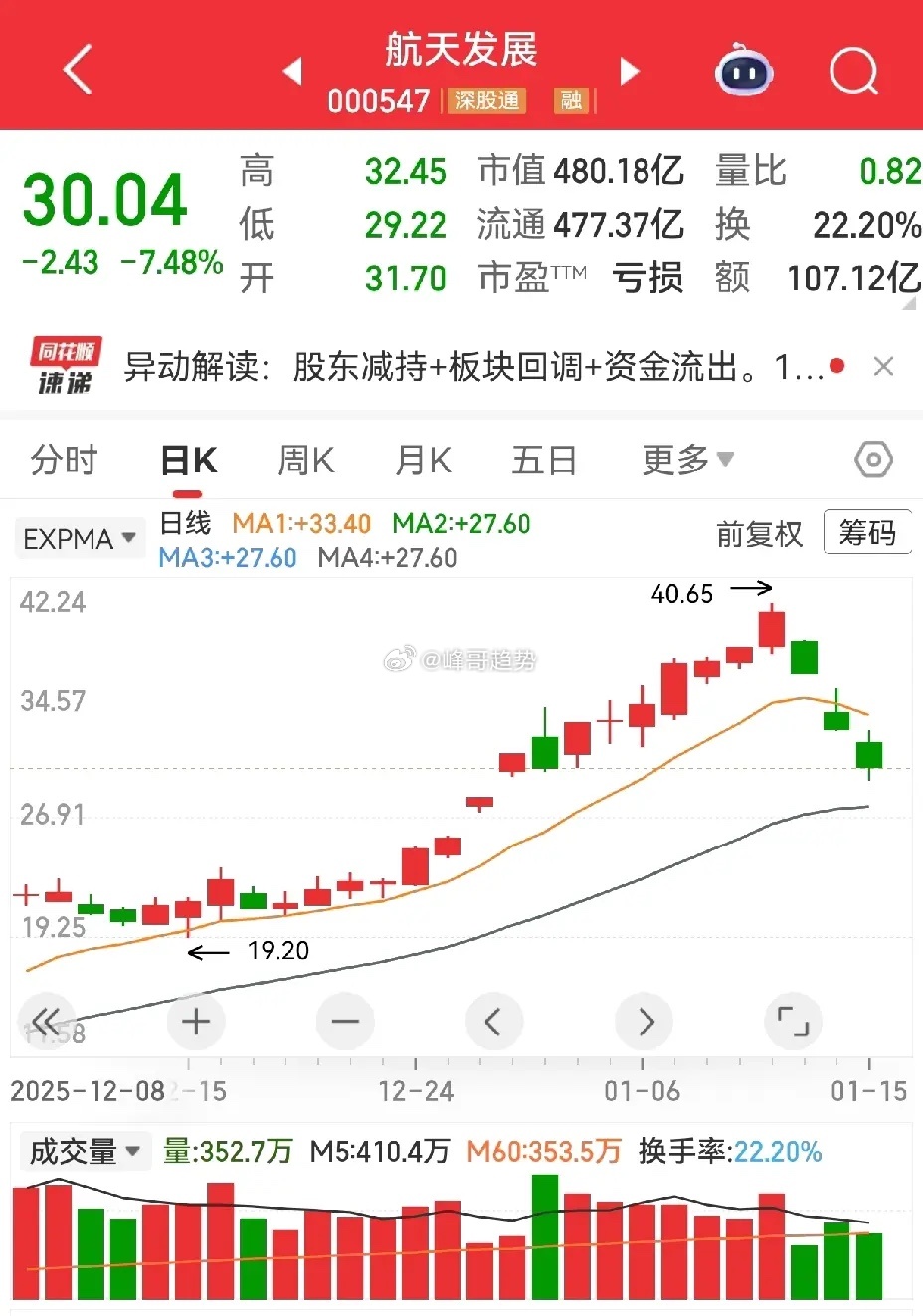
Task: Open stock search magnifier
Action: click(854, 71)
